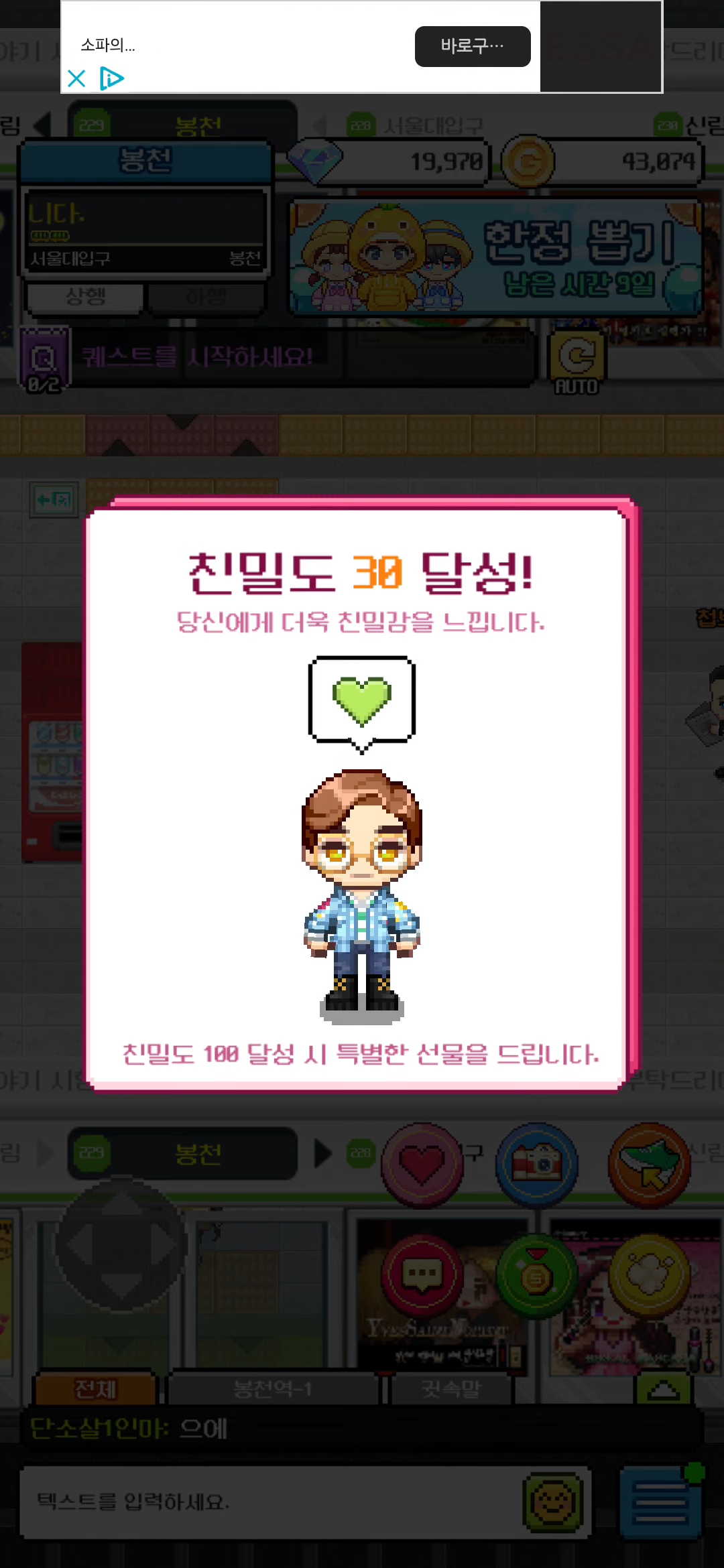Screen dimensions: 724x1568
Task: Open the red chat bubble button
Action: point(422,1275)
